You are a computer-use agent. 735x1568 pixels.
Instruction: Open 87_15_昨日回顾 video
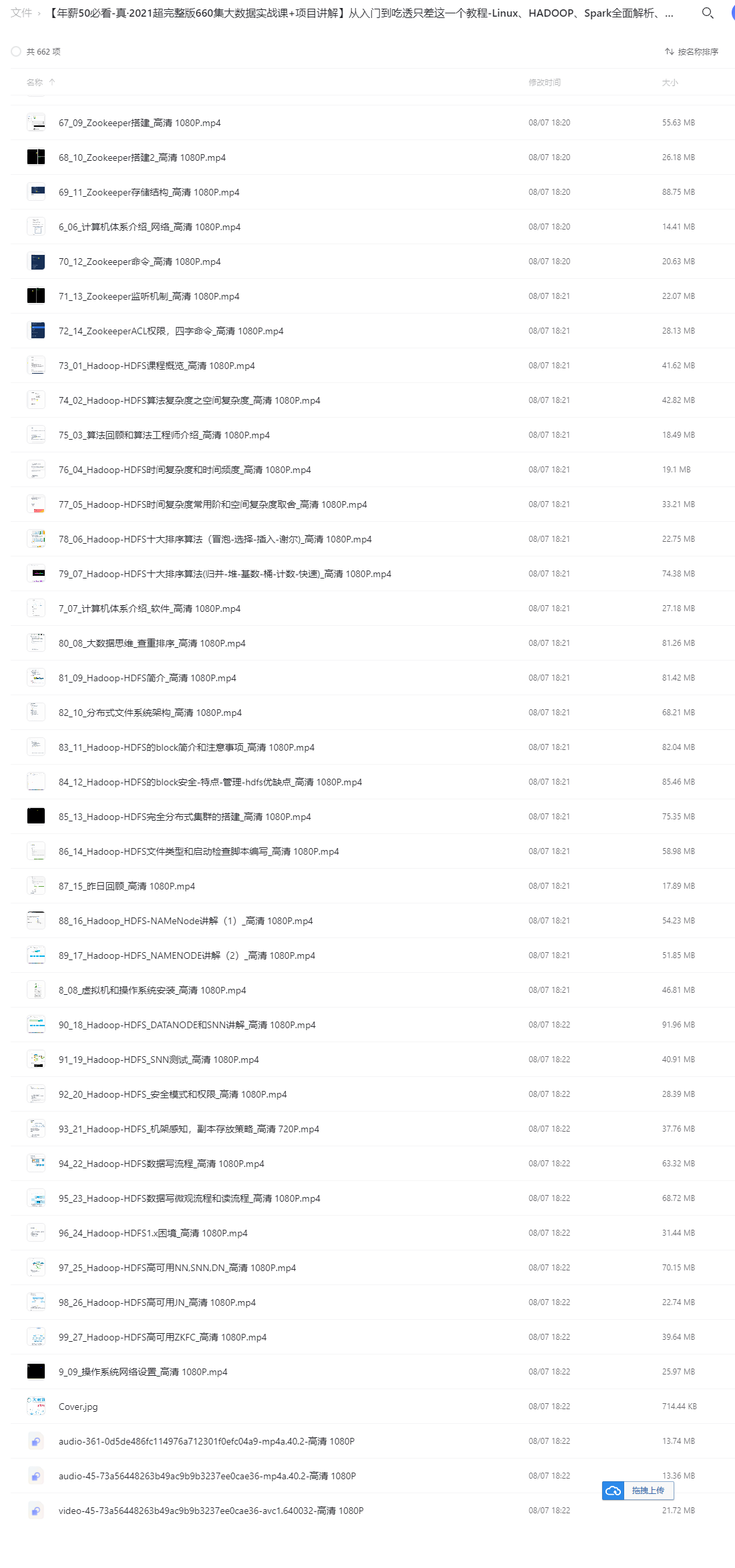(127, 886)
